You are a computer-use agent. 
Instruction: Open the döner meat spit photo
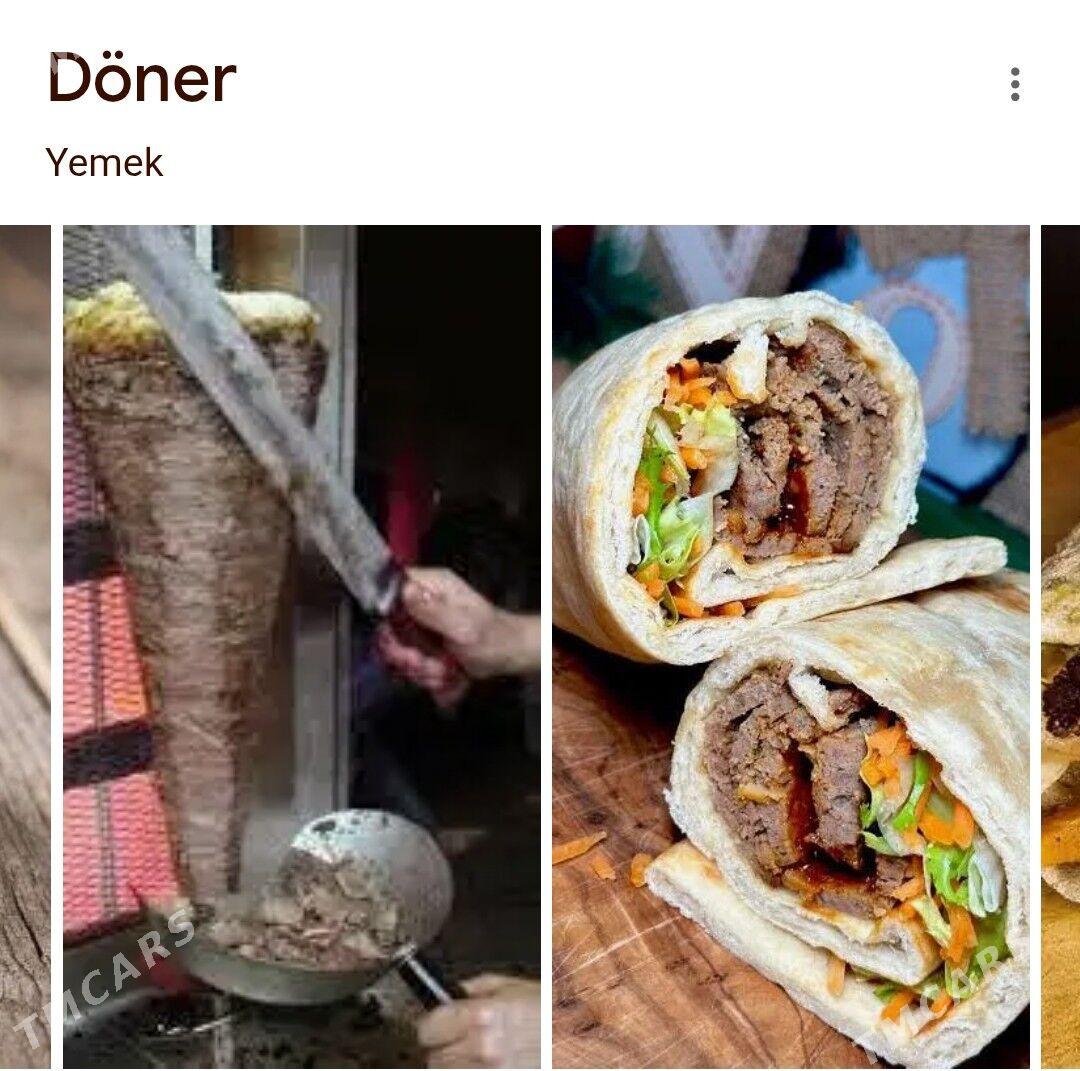pyautogui.click(x=301, y=646)
